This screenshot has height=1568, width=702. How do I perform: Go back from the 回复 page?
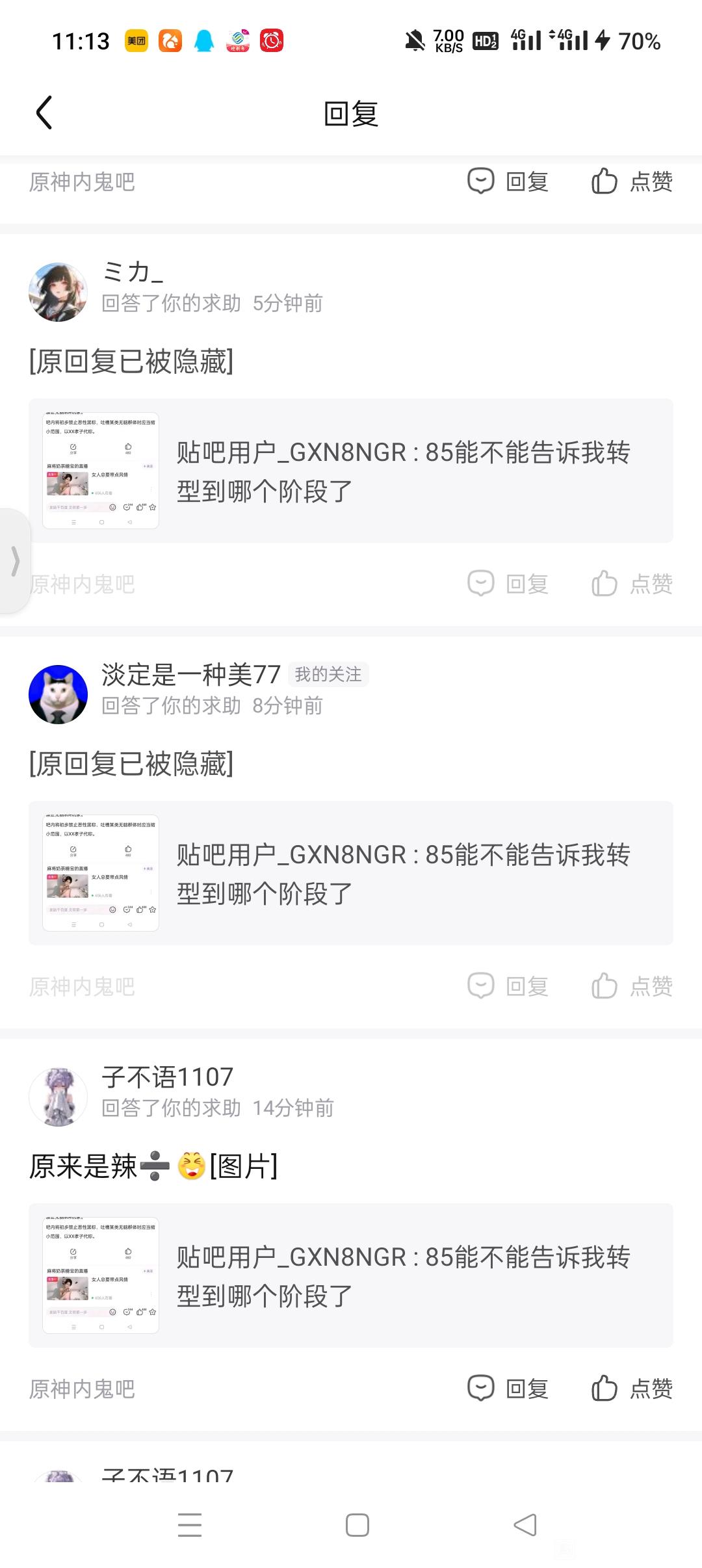point(44,113)
